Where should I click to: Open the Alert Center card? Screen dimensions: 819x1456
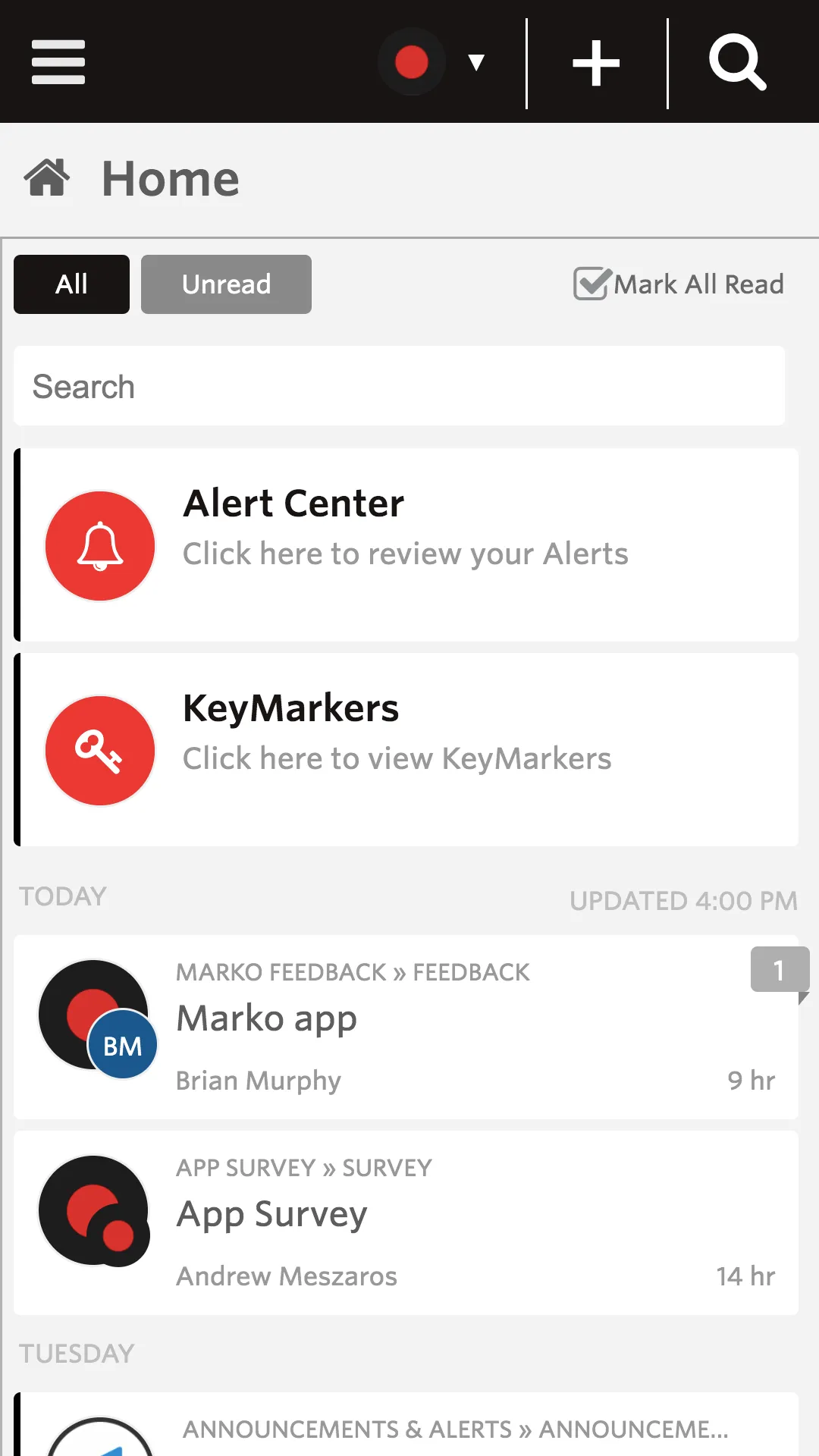click(406, 545)
